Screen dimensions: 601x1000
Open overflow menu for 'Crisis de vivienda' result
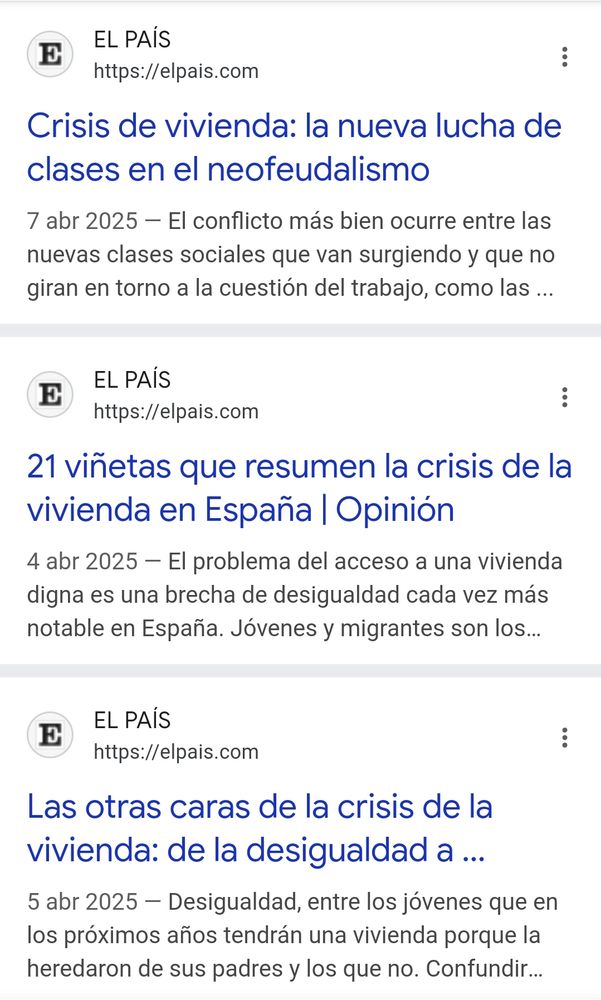click(565, 57)
